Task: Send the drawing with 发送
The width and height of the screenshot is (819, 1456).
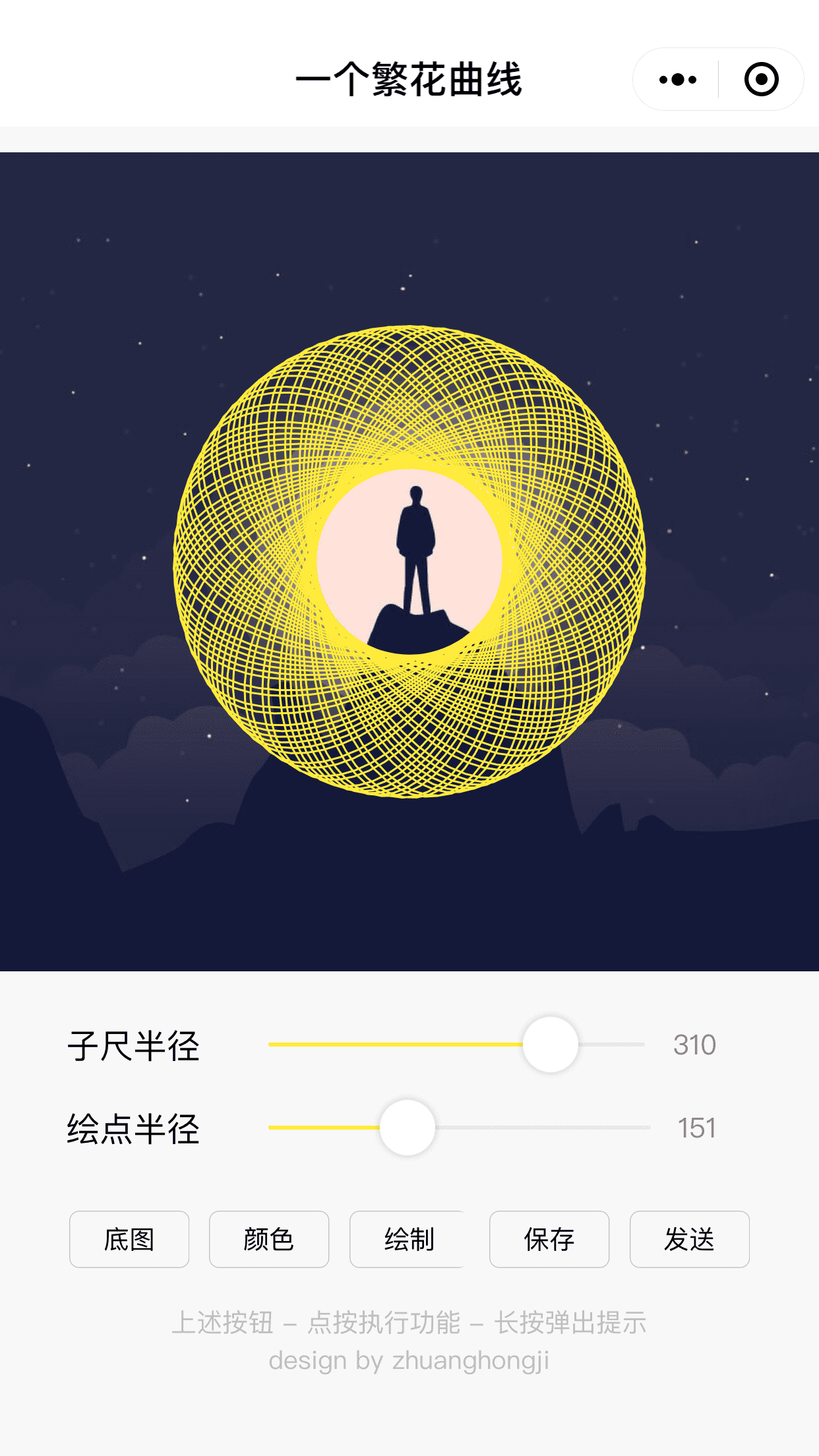Action: [689, 1239]
